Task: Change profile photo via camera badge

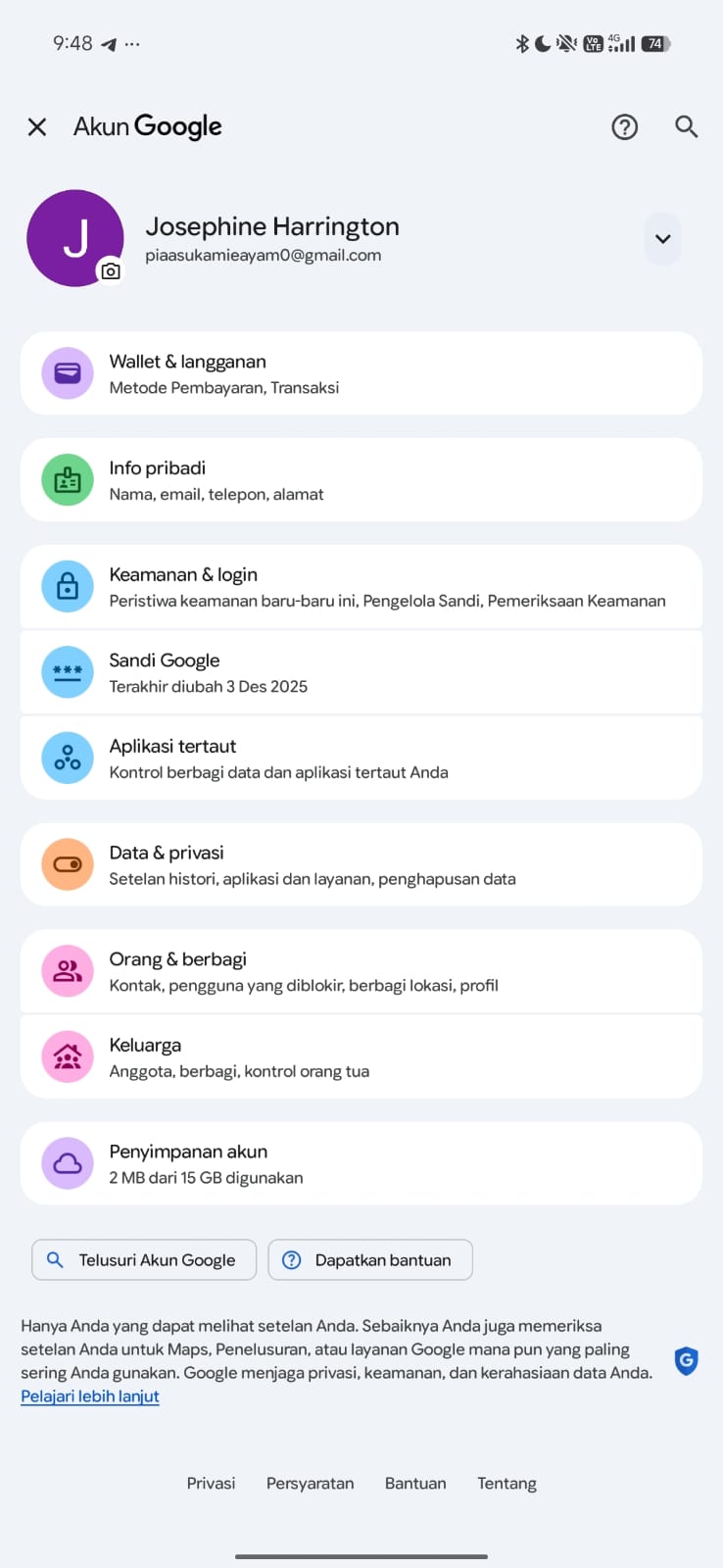Action: 111,271
